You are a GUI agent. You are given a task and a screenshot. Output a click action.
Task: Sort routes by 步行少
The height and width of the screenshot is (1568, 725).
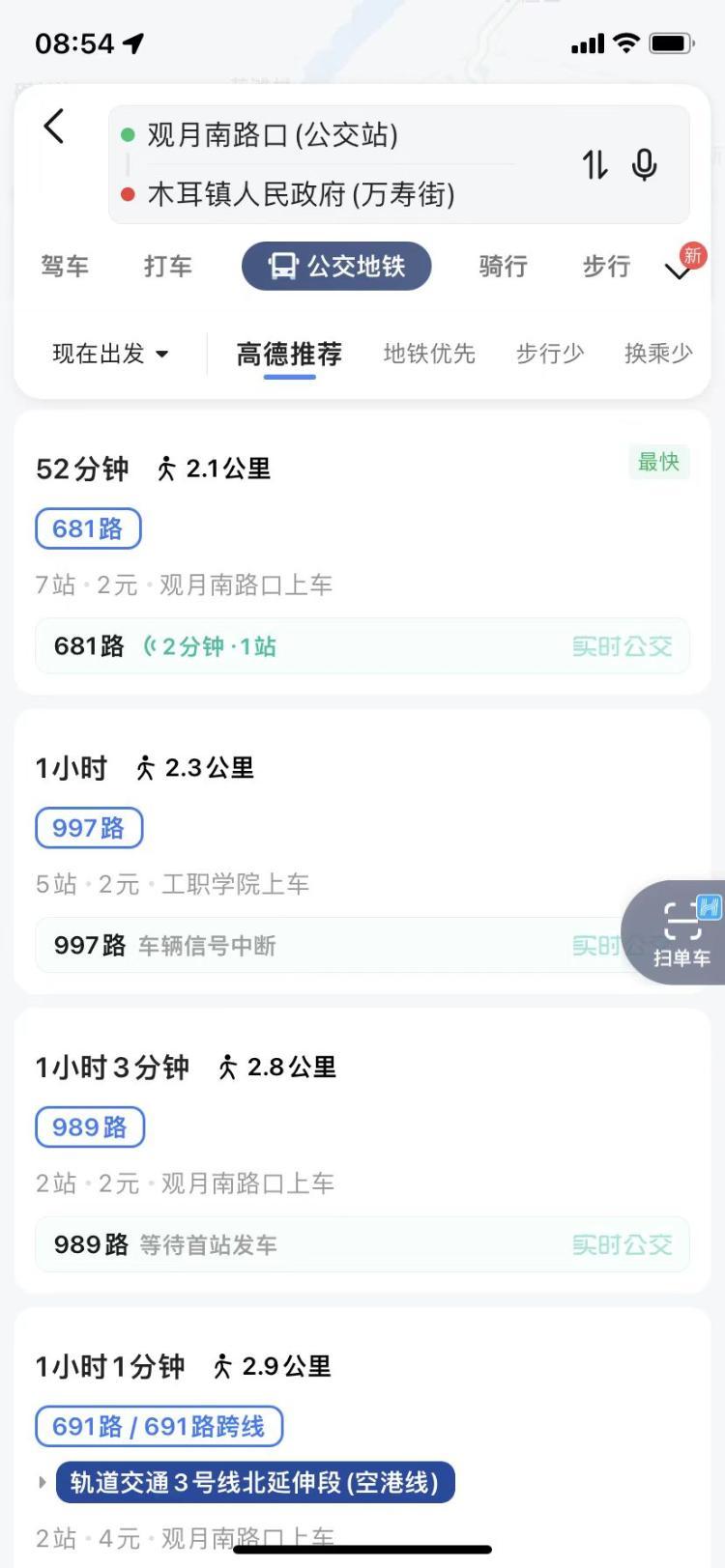tap(550, 354)
